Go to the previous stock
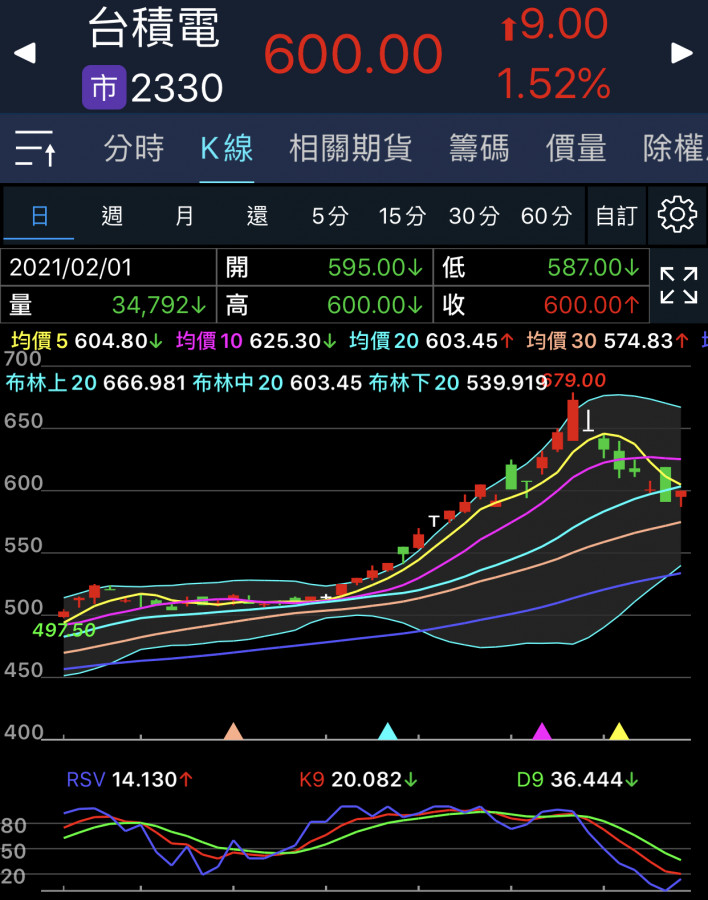Screen dimensions: 708x900 pyautogui.click(x=25, y=54)
